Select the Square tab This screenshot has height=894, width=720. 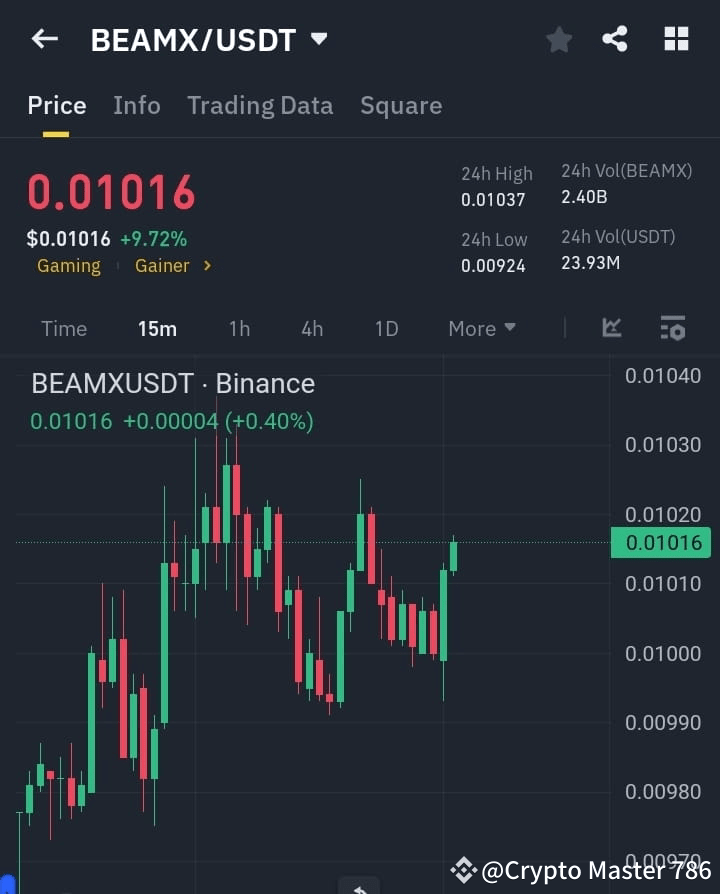pyautogui.click(x=401, y=105)
